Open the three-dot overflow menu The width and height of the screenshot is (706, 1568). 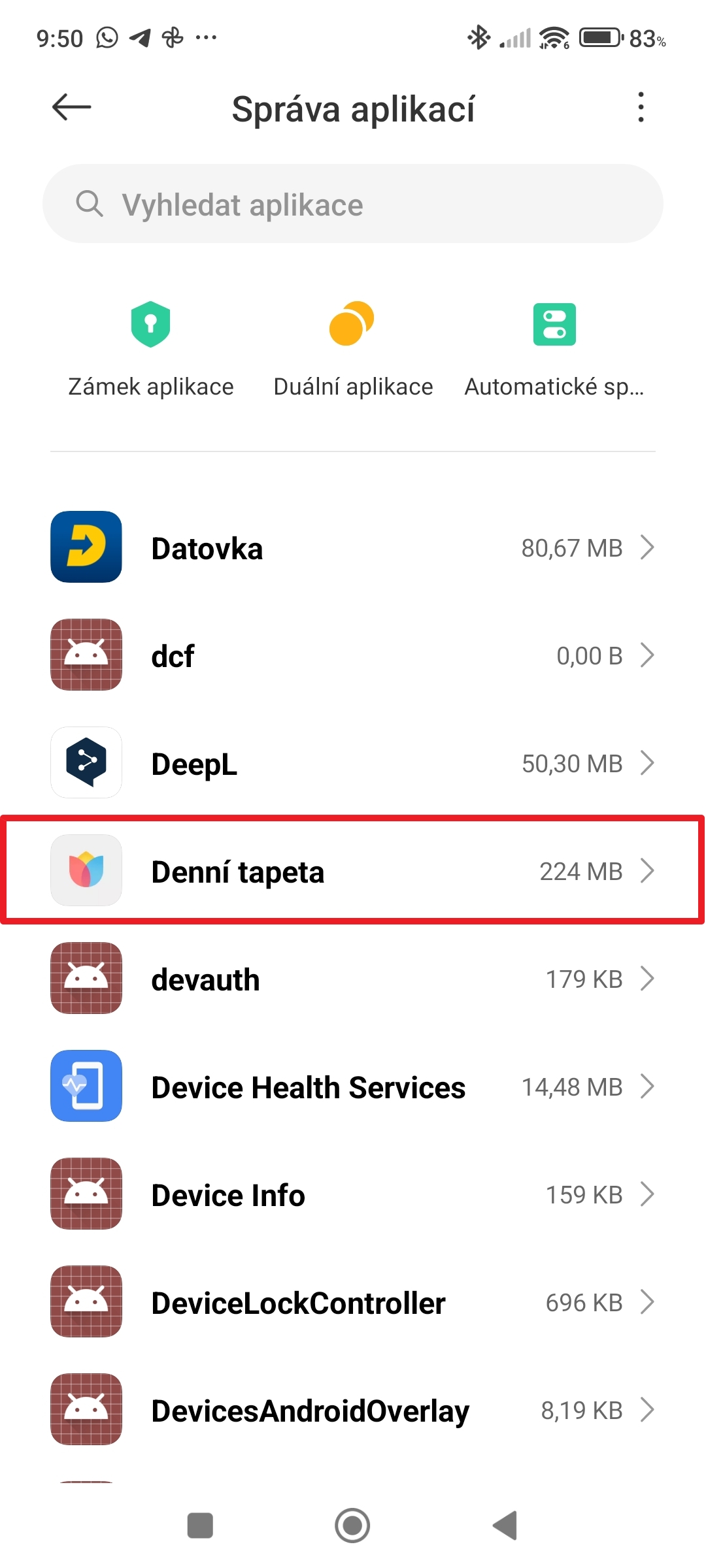(641, 107)
